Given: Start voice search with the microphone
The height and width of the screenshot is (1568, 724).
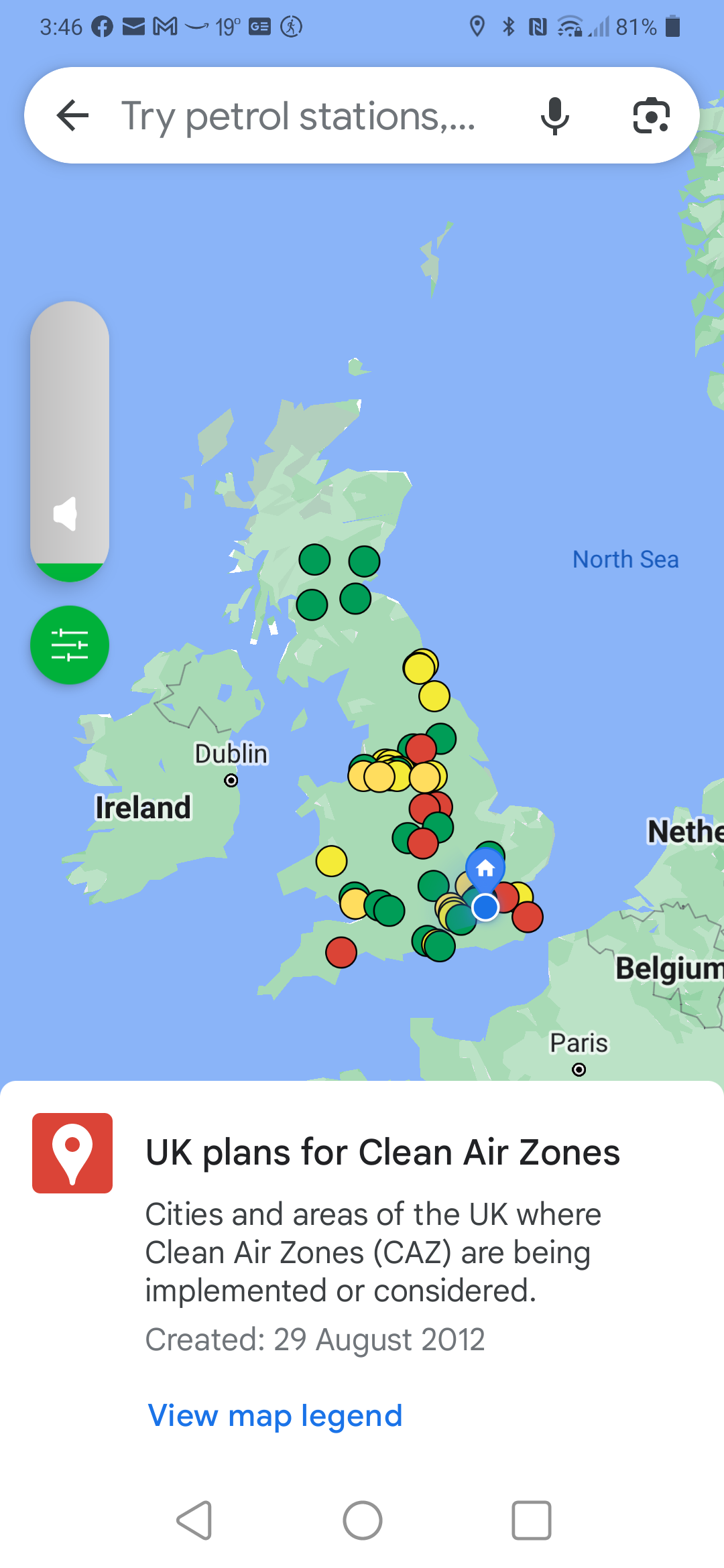Looking at the screenshot, I should coord(554,115).
